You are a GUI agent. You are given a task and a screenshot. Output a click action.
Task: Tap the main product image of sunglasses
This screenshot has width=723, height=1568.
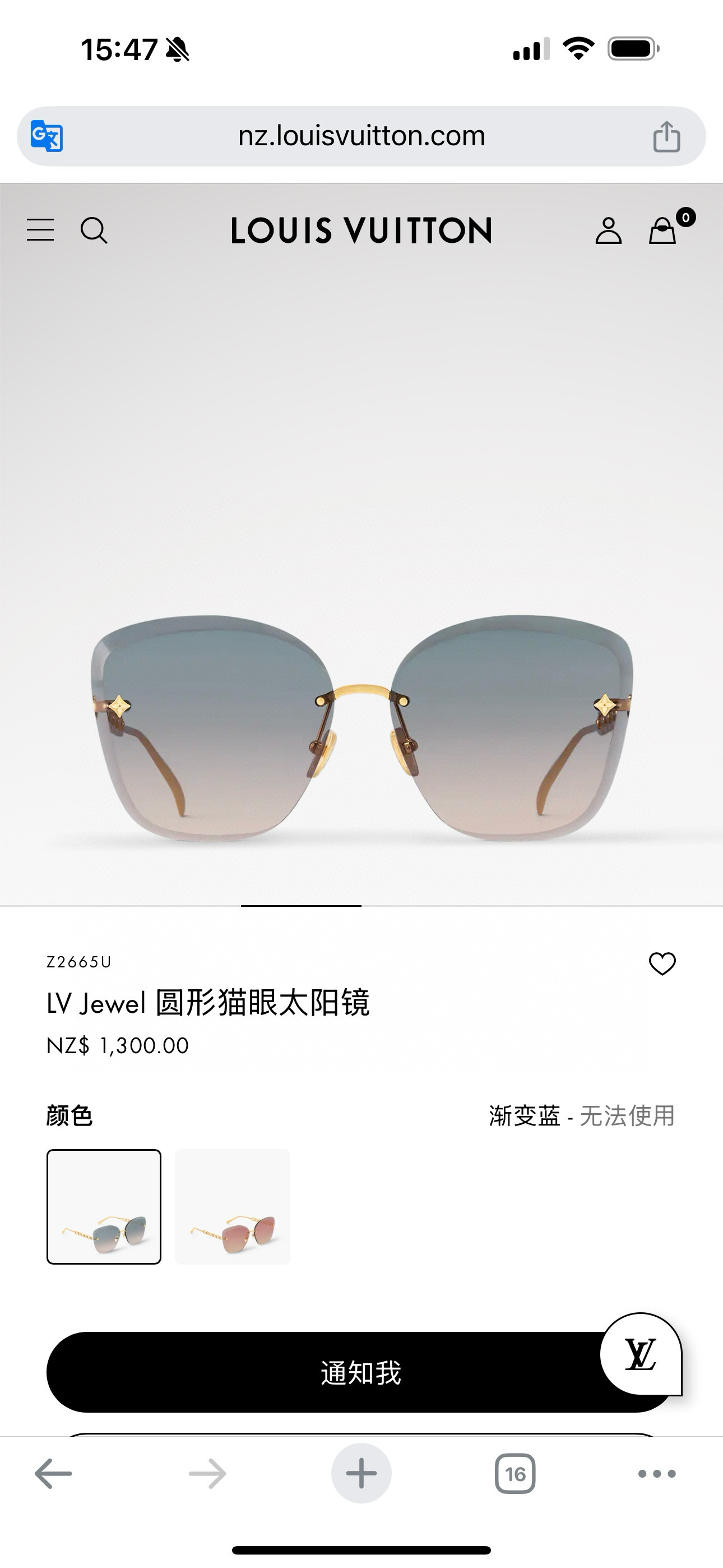361,718
